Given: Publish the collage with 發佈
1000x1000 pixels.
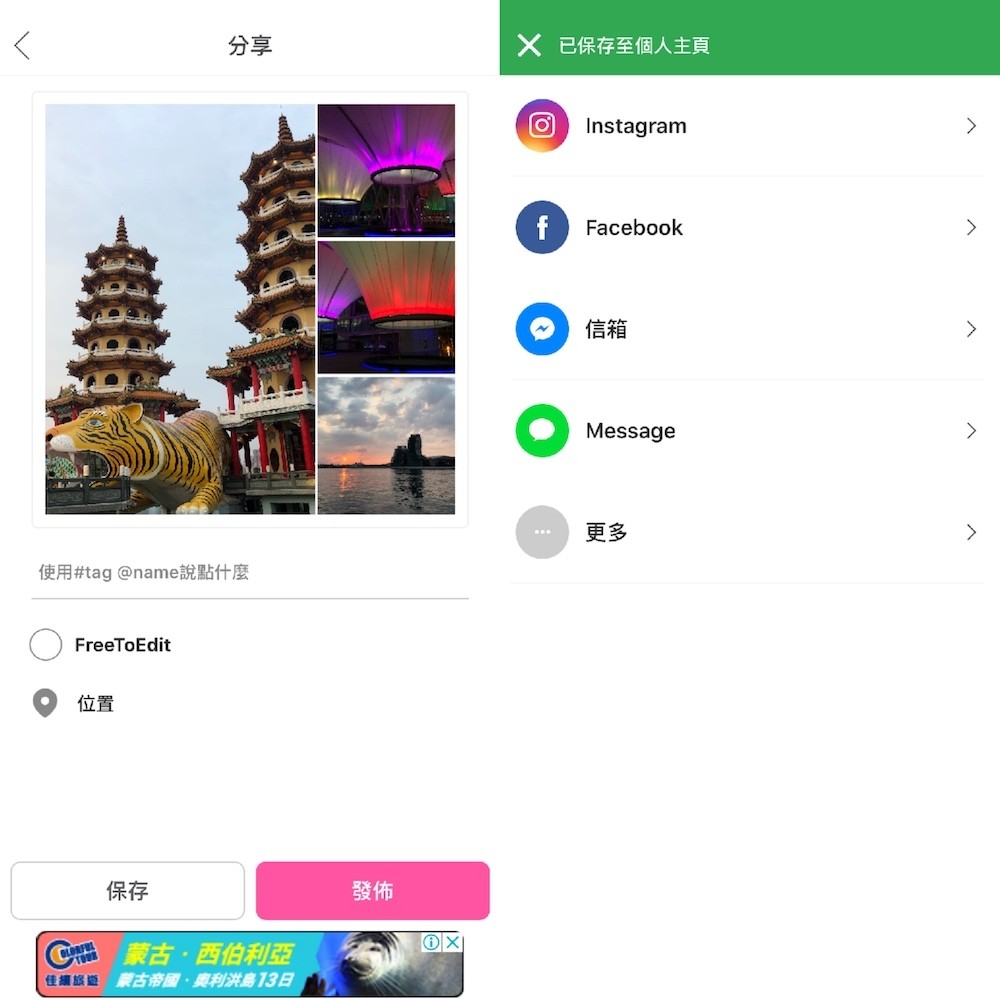Looking at the screenshot, I should point(372,891).
